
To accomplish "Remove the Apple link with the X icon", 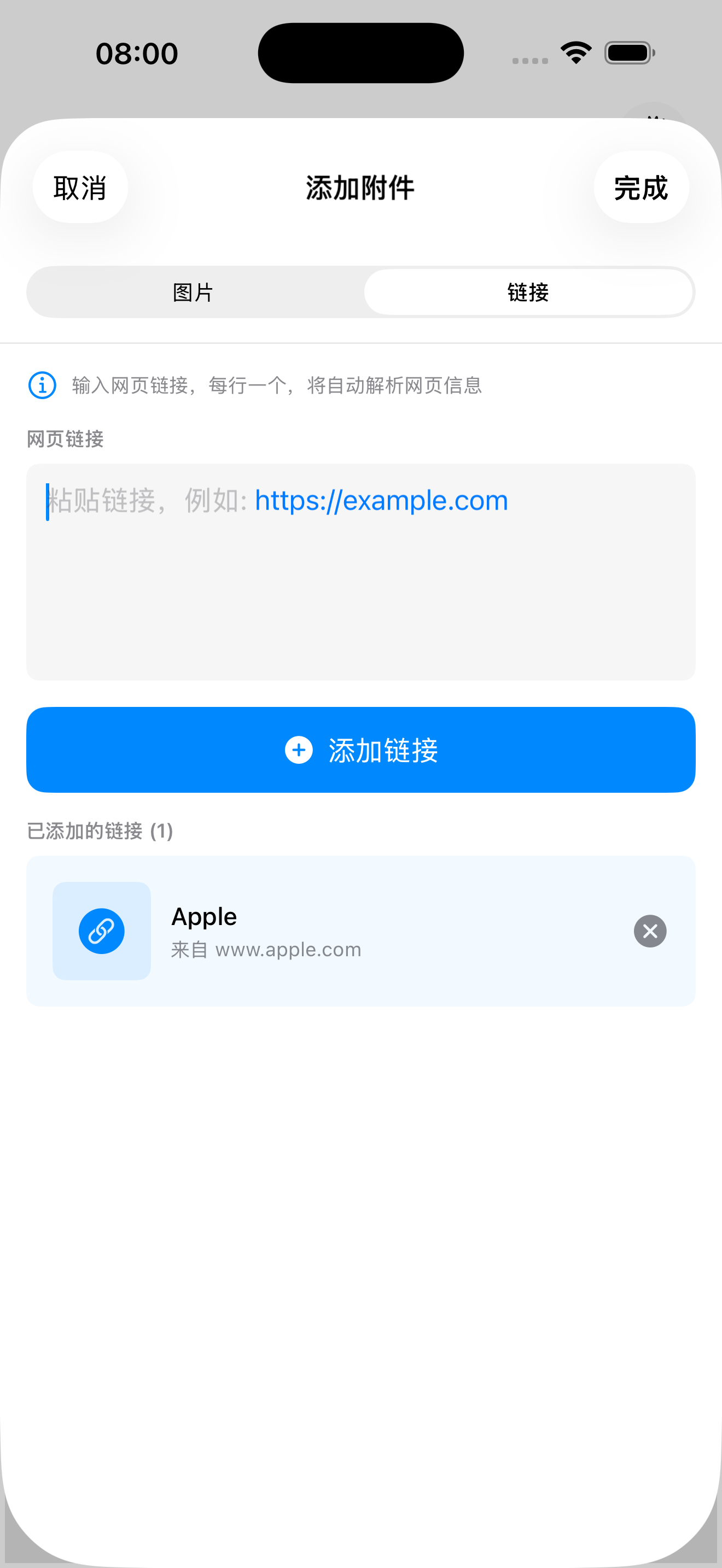I will (650, 931).
